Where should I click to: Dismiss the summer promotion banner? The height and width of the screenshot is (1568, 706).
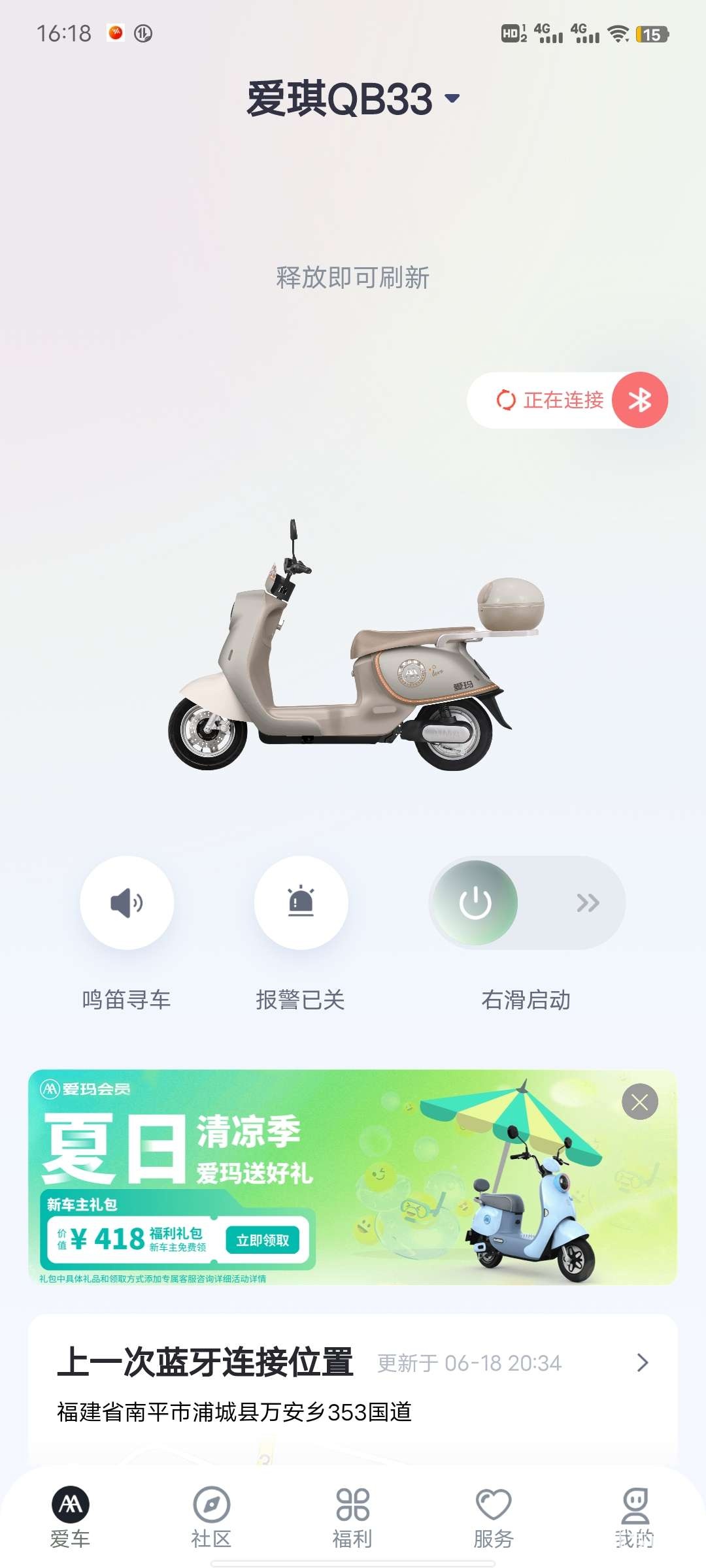[x=639, y=1102]
